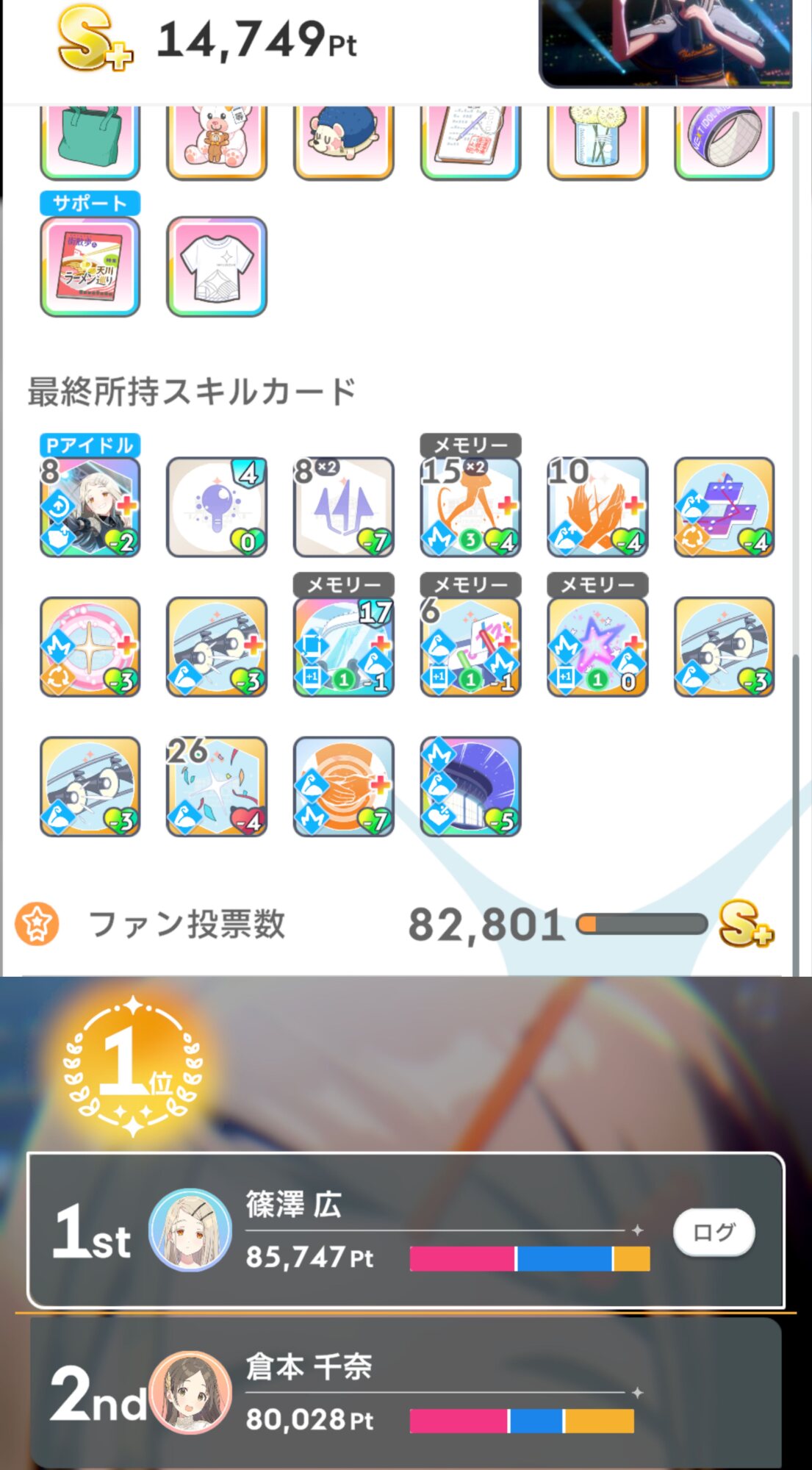Open the white T-shirt item
Image resolution: width=812 pixels, height=1470 pixels.
click(x=217, y=267)
